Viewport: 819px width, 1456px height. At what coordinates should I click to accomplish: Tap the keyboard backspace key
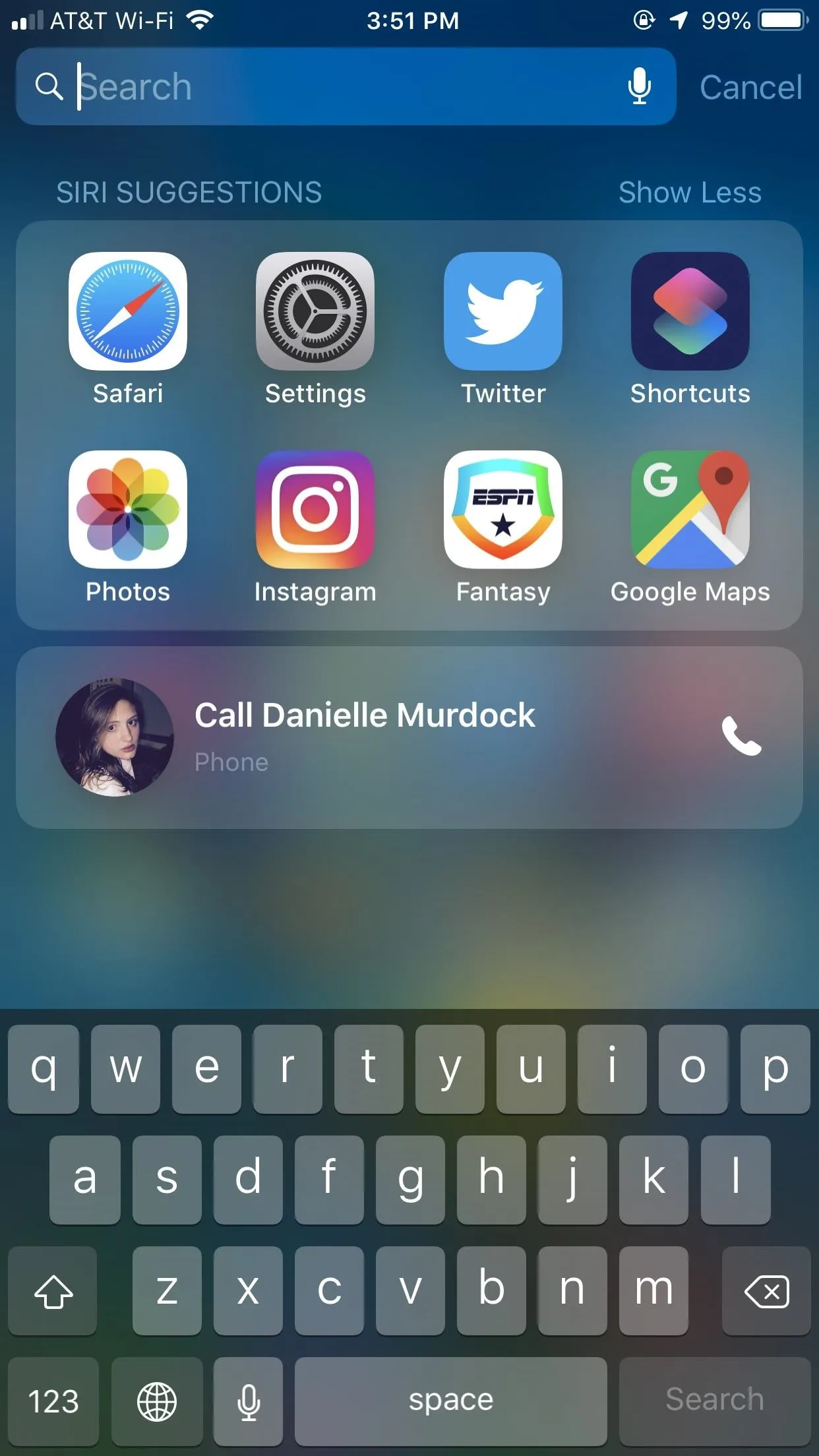tap(766, 1291)
